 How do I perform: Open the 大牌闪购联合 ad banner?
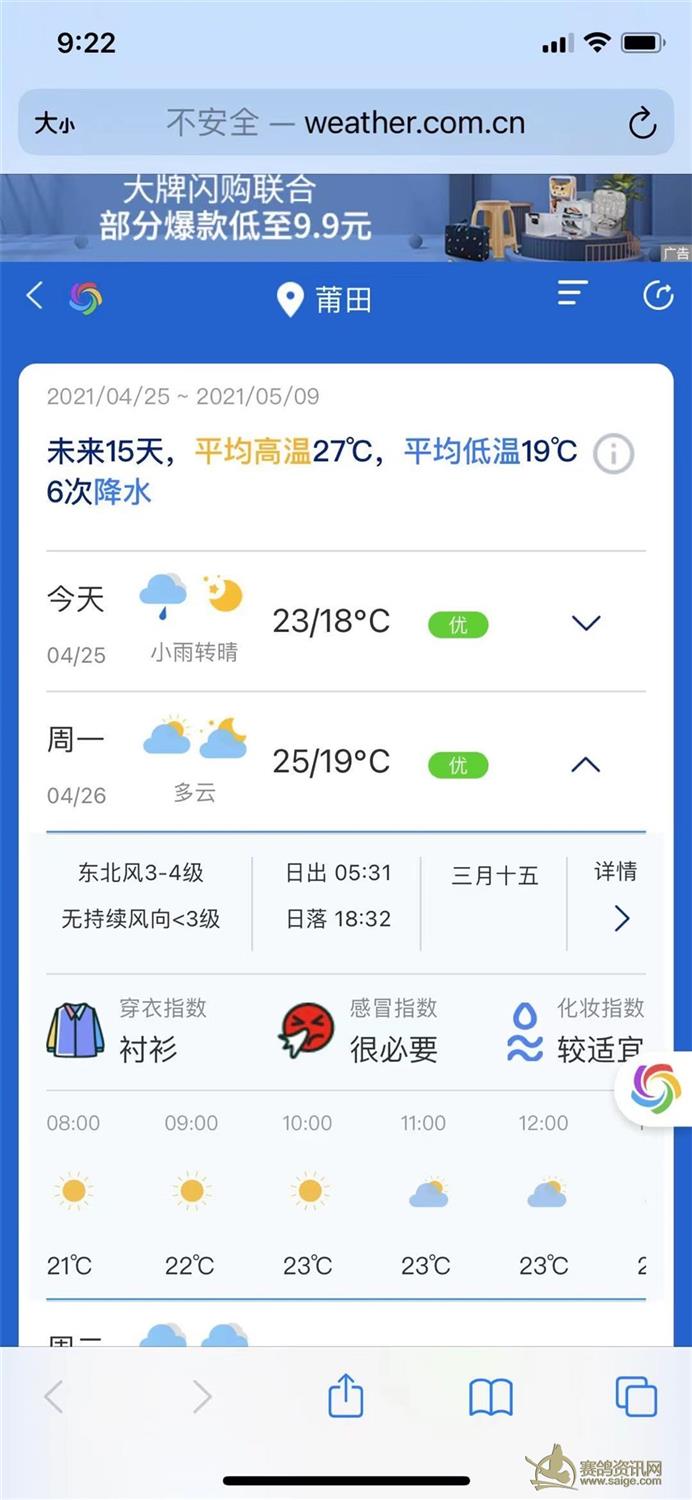pos(345,216)
